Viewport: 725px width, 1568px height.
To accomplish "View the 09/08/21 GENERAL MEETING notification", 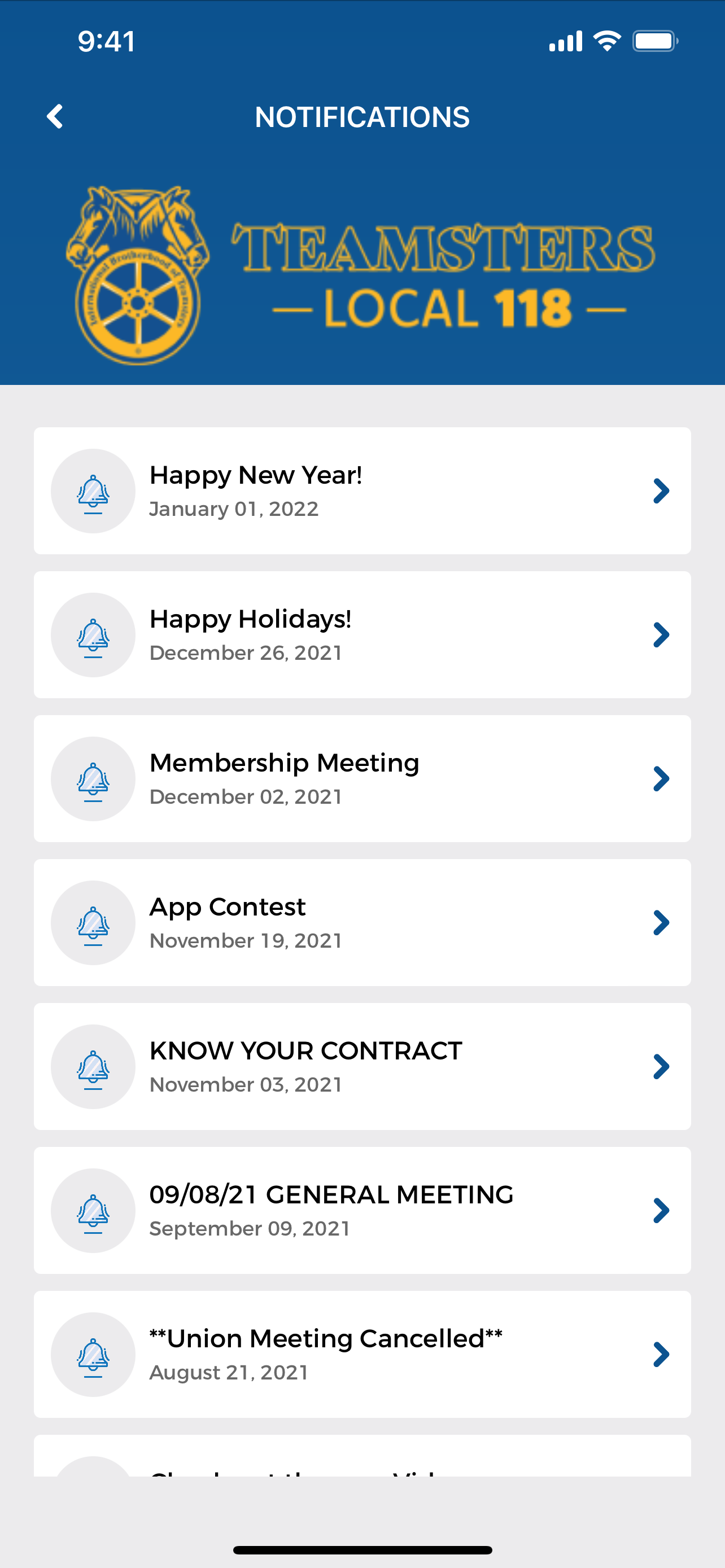I will (361, 1210).
